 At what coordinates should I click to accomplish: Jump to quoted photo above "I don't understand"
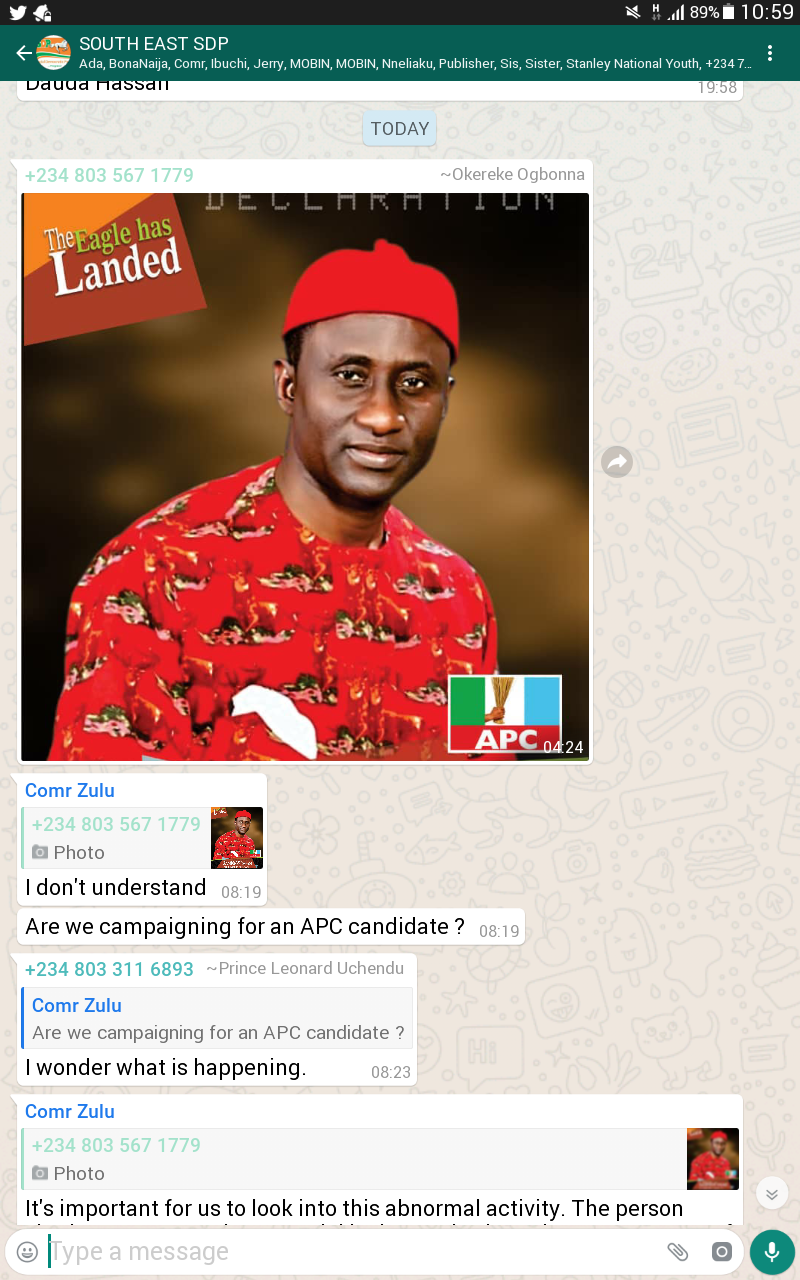point(143,838)
